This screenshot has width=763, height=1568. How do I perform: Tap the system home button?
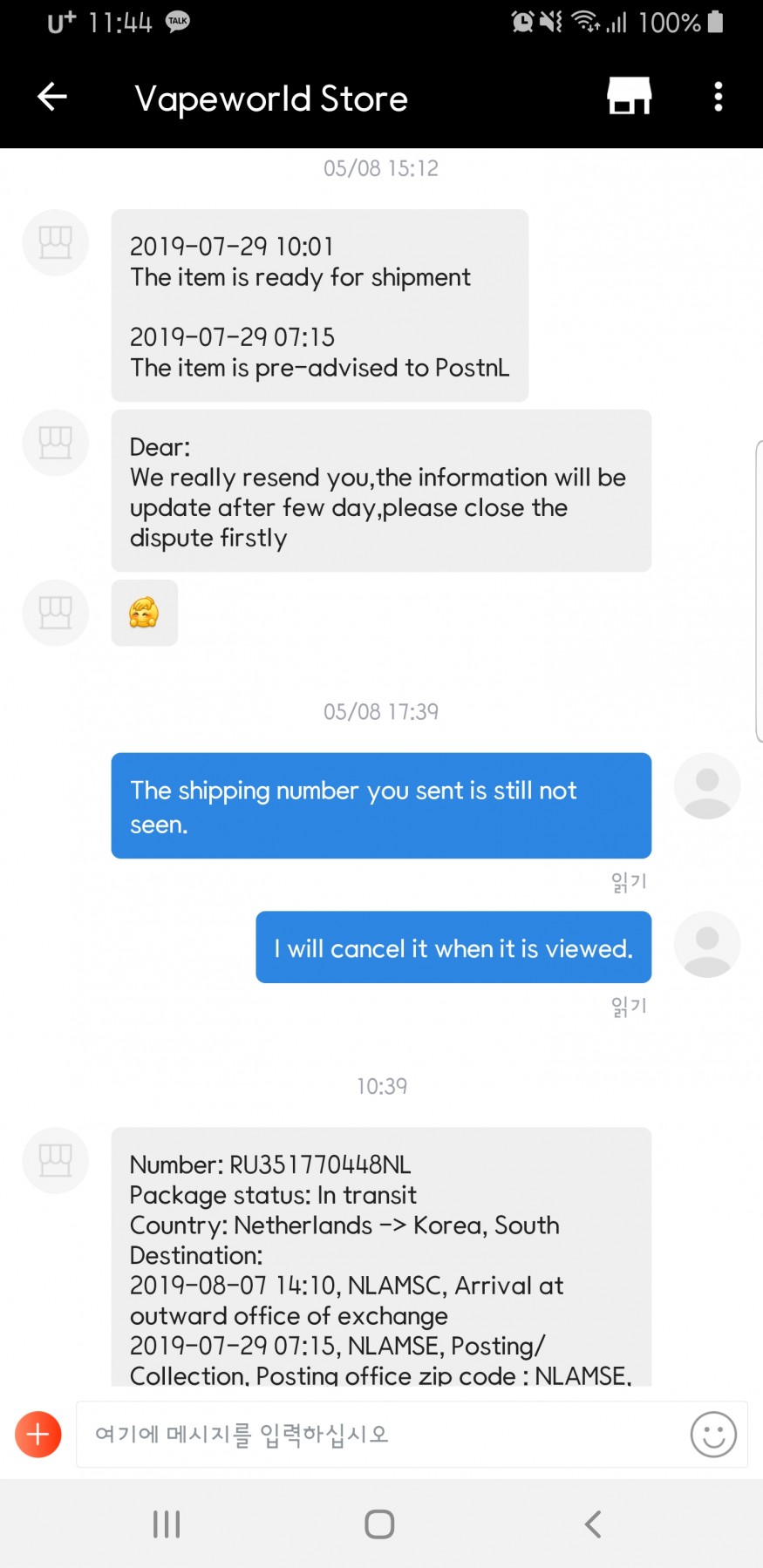coord(379,1524)
